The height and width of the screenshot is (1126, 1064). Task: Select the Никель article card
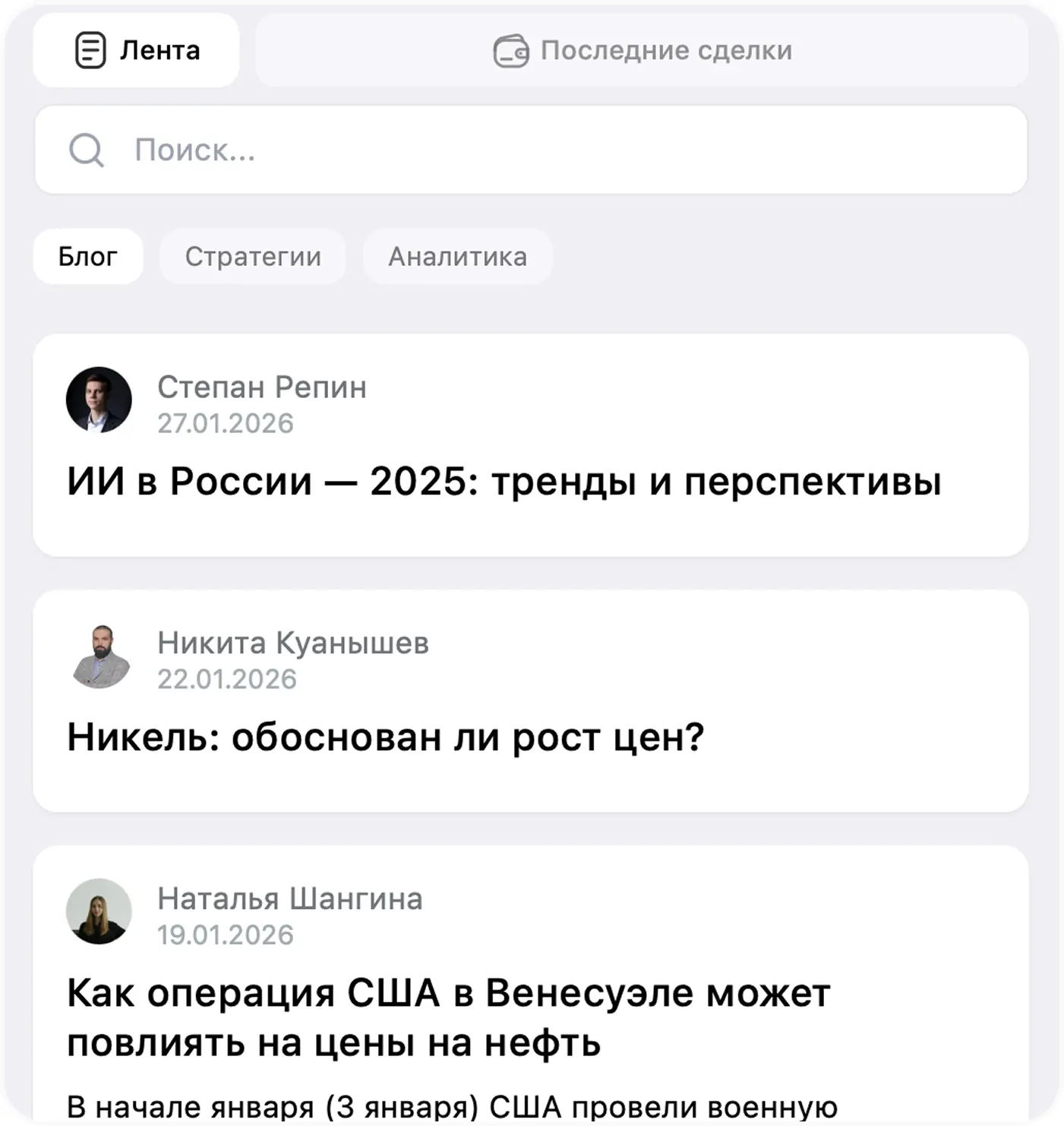[x=532, y=699]
